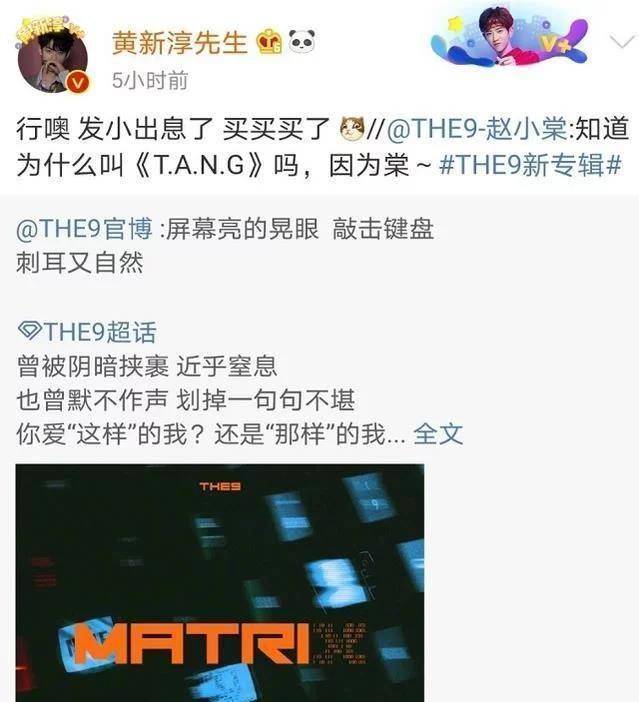
Task: View the MATRIX album image
Action: tap(220, 582)
